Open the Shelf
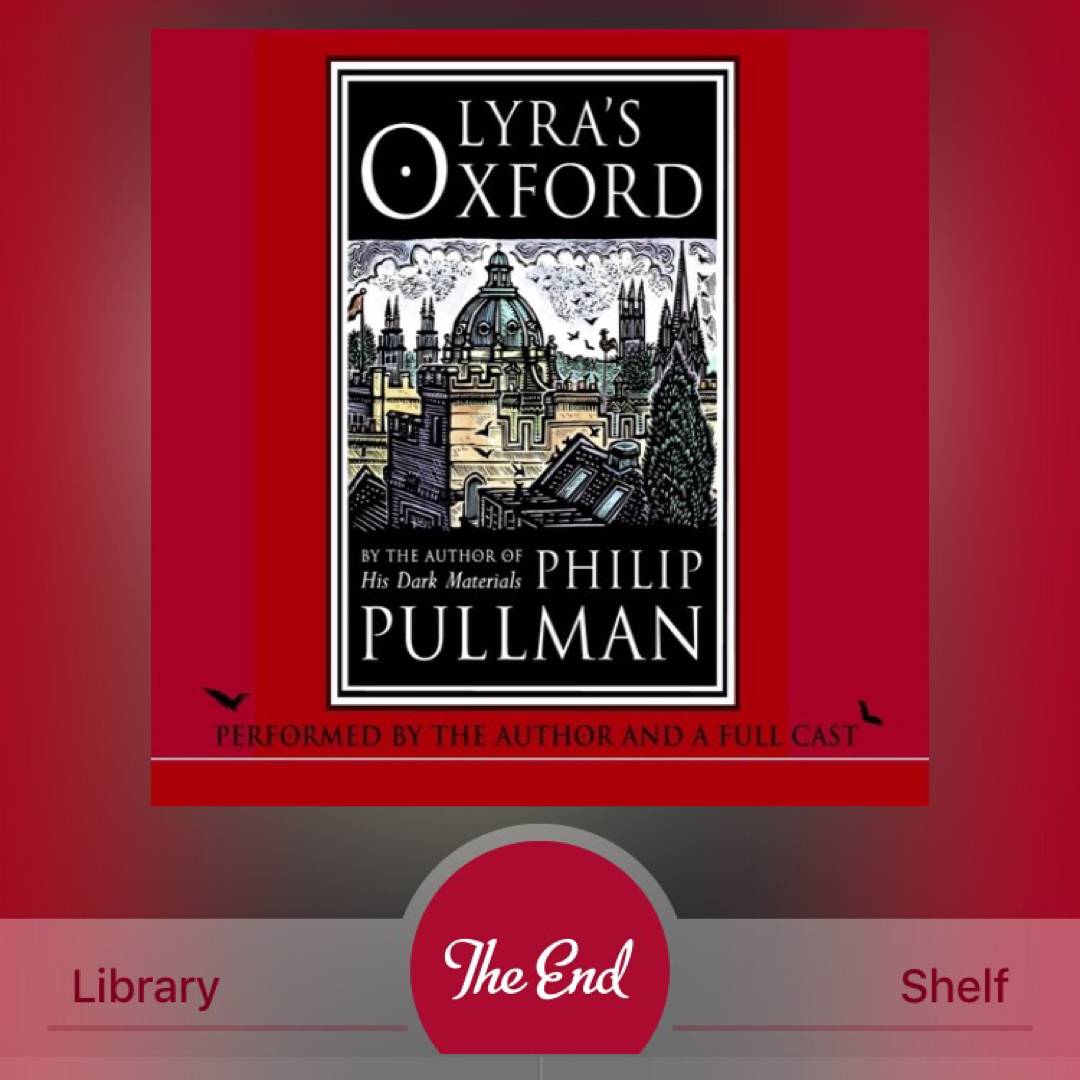Viewport: 1080px width, 1080px height. 953,987
